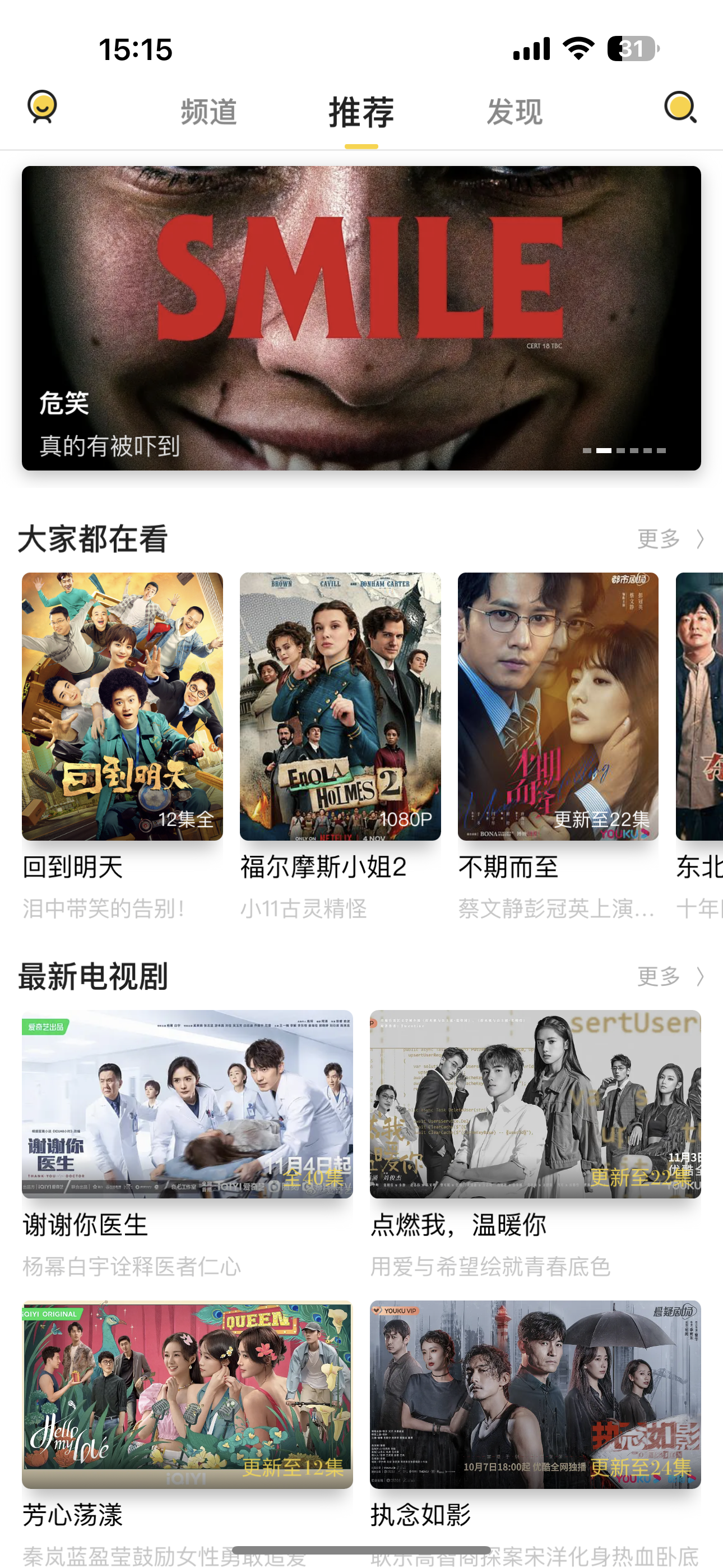This screenshot has width=723, height=1568.
Task: Open the profile smiley icon
Action: click(42, 107)
